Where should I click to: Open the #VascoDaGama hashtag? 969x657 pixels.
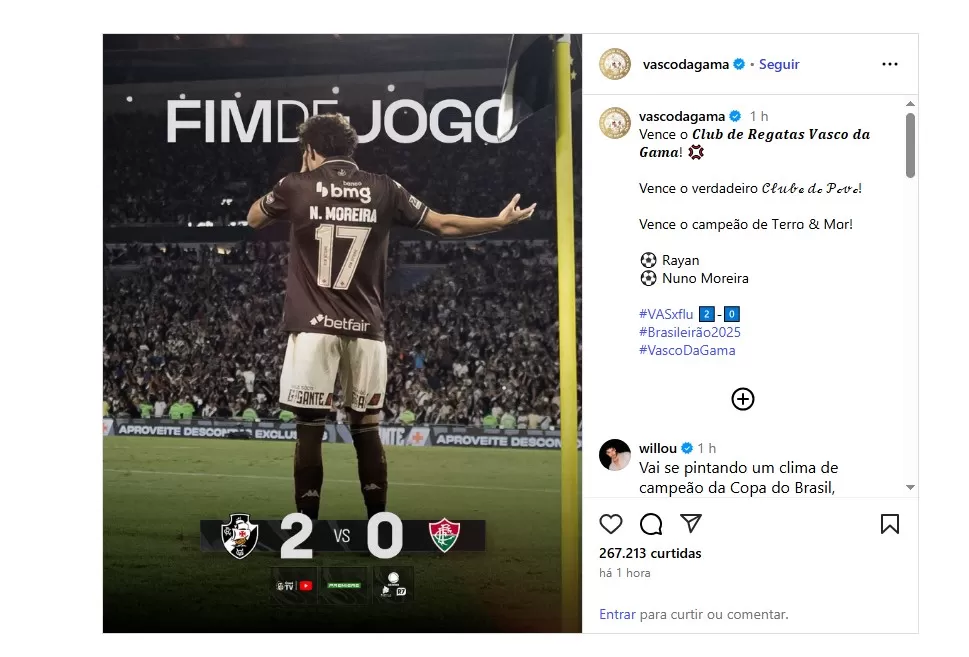pyautogui.click(x=687, y=350)
